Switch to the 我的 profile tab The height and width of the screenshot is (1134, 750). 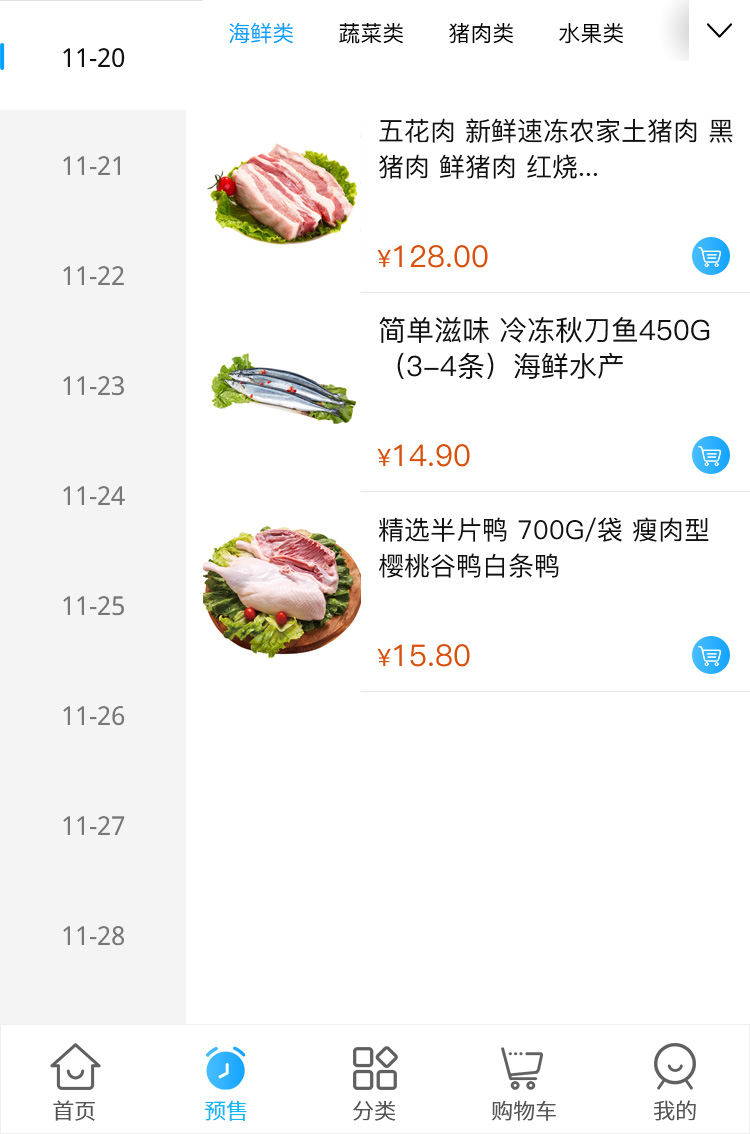coord(674,1080)
